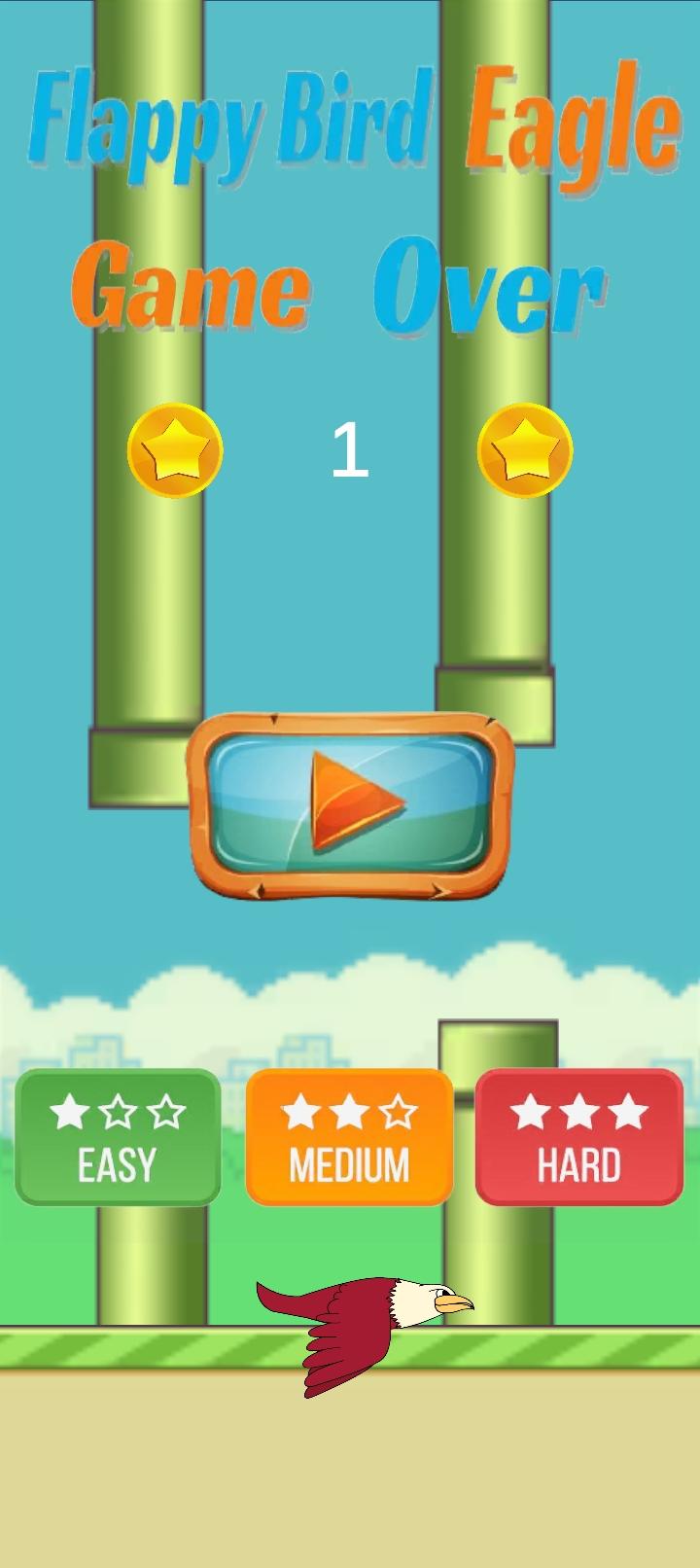Select Easy difficulty

(118, 1137)
